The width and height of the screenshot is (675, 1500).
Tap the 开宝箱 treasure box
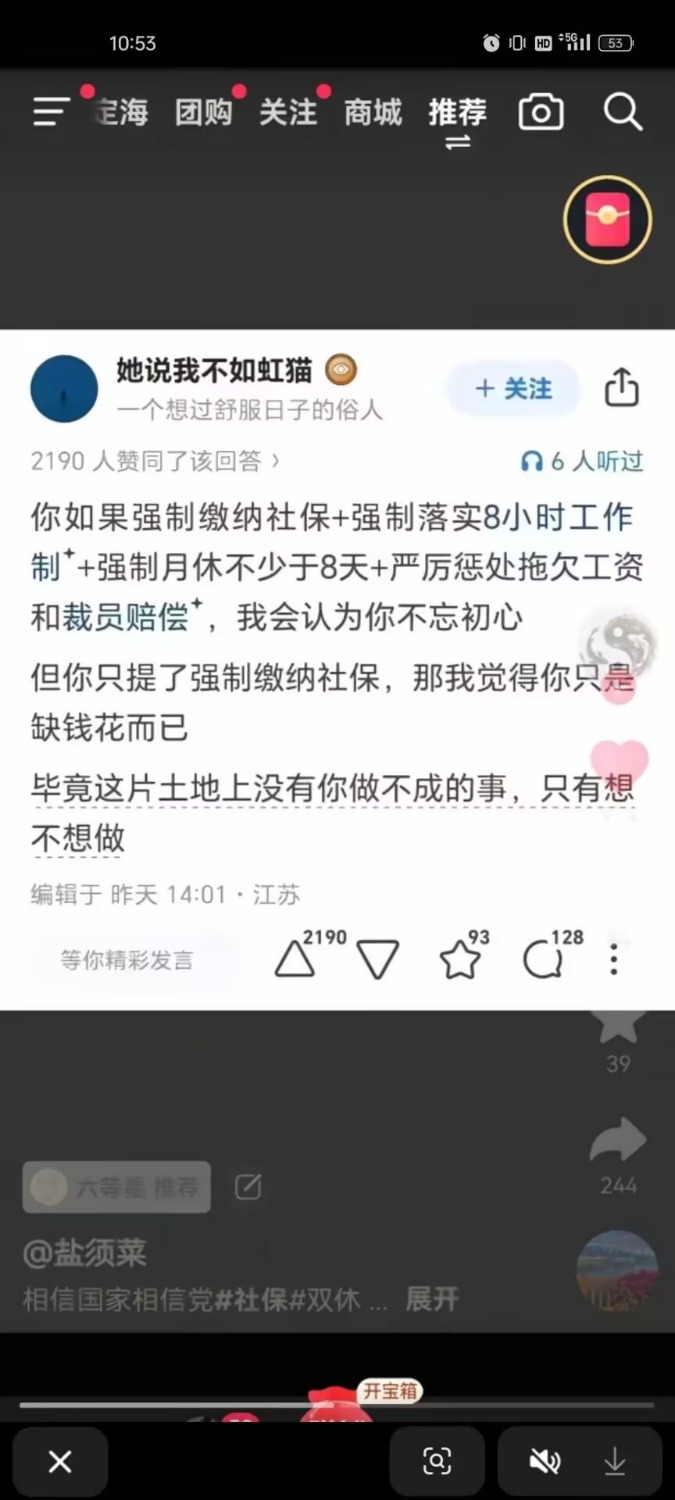[388, 1392]
